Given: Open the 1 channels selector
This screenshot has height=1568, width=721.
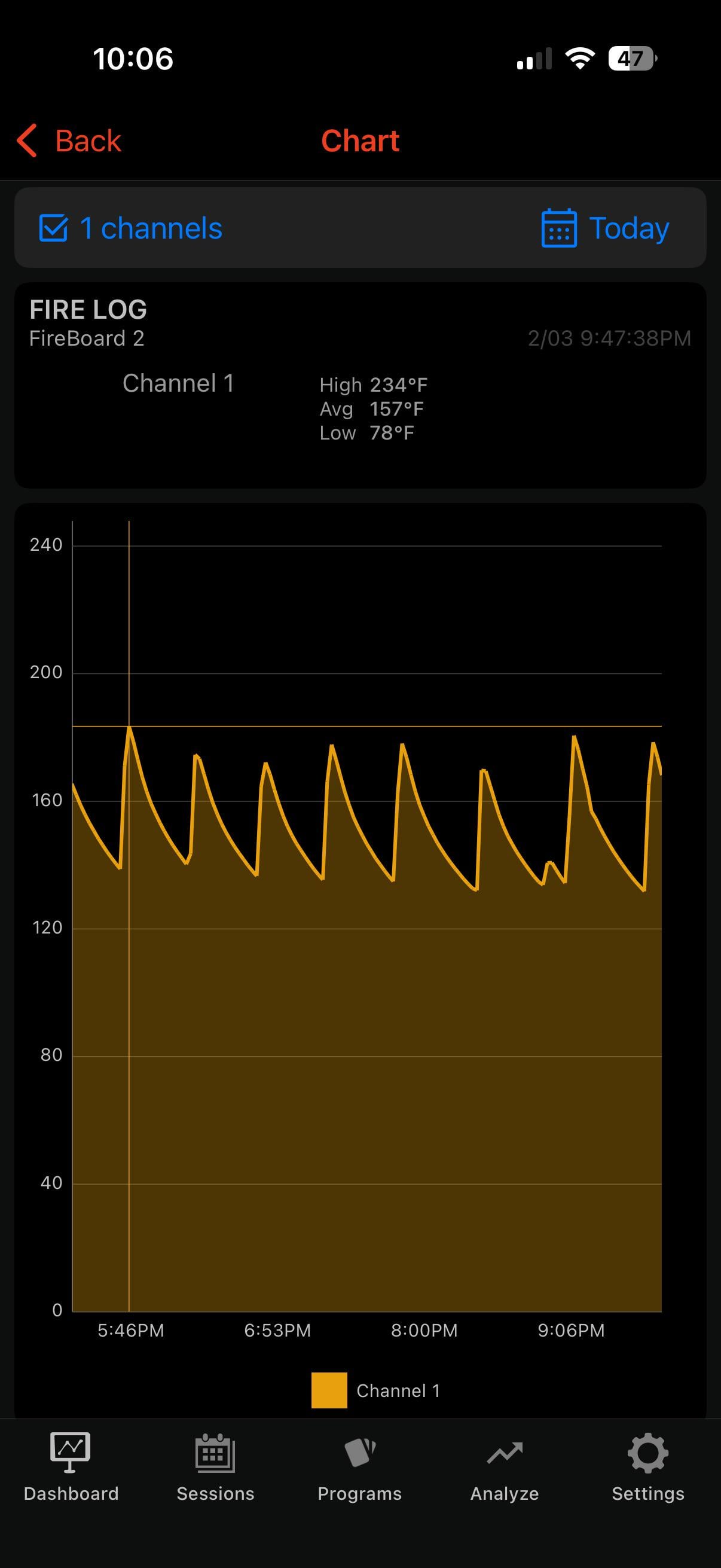Looking at the screenshot, I should pyautogui.click(x=132, y=228).
